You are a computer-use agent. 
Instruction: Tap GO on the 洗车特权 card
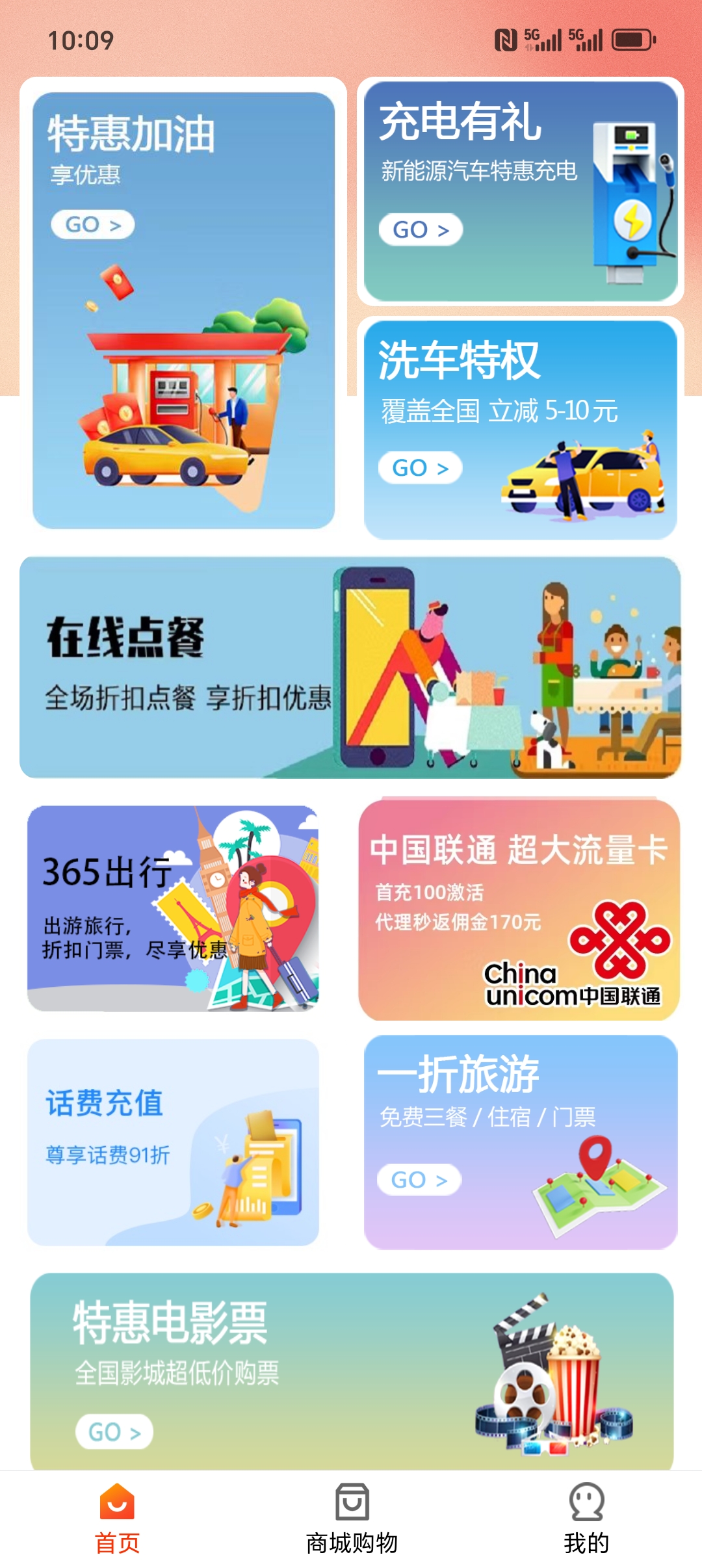coord(420,467)
